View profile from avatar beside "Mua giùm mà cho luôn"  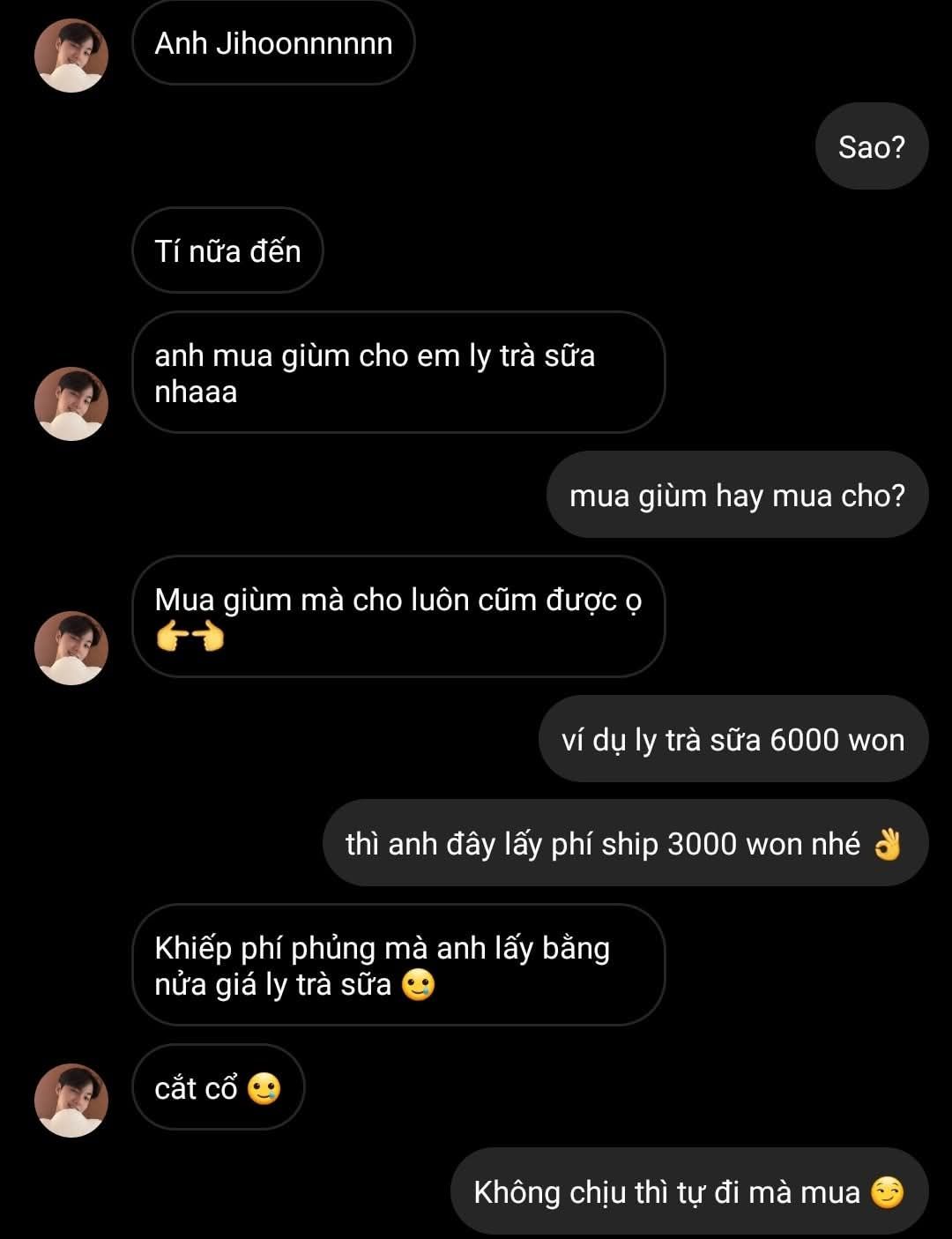[x=71, y=647]
